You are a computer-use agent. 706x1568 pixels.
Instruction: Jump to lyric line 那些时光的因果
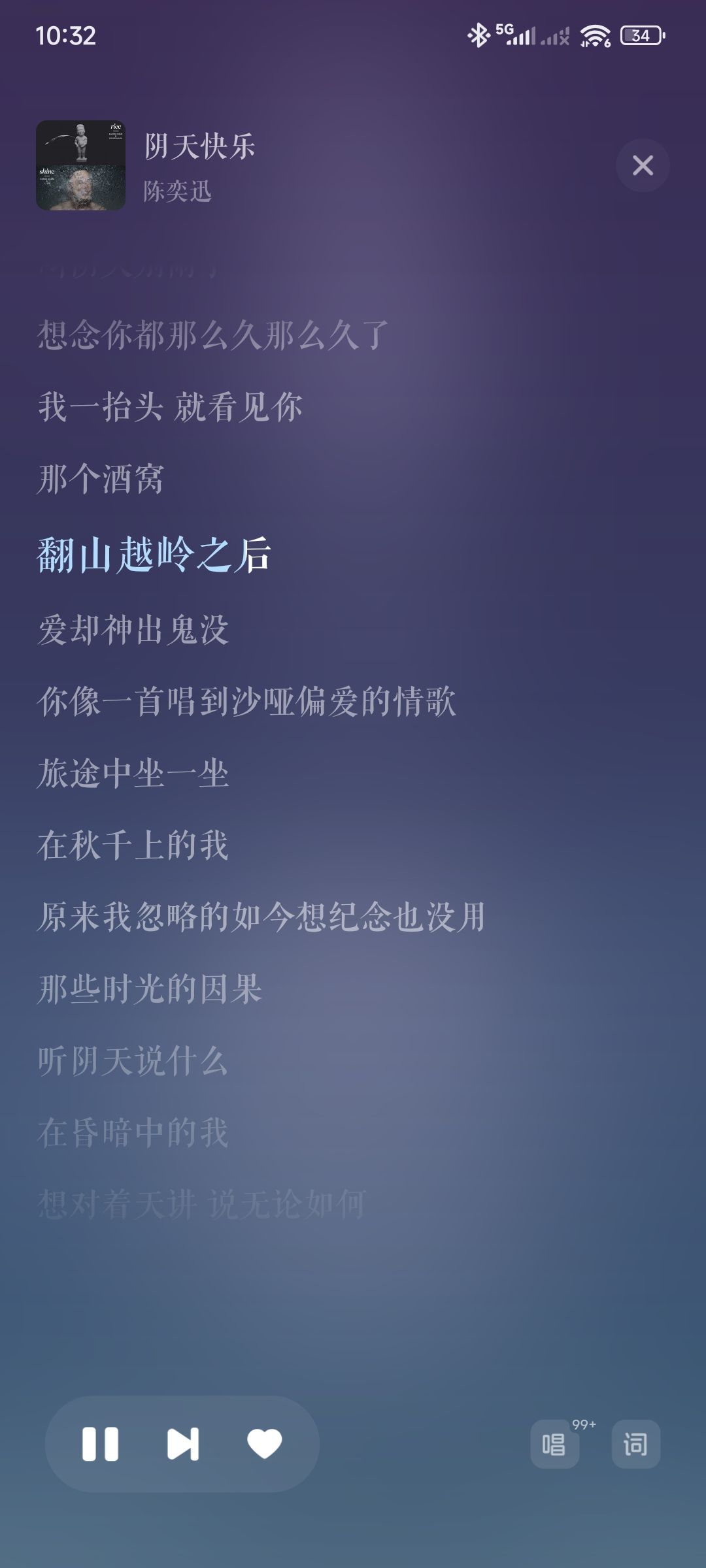(150, 988)
